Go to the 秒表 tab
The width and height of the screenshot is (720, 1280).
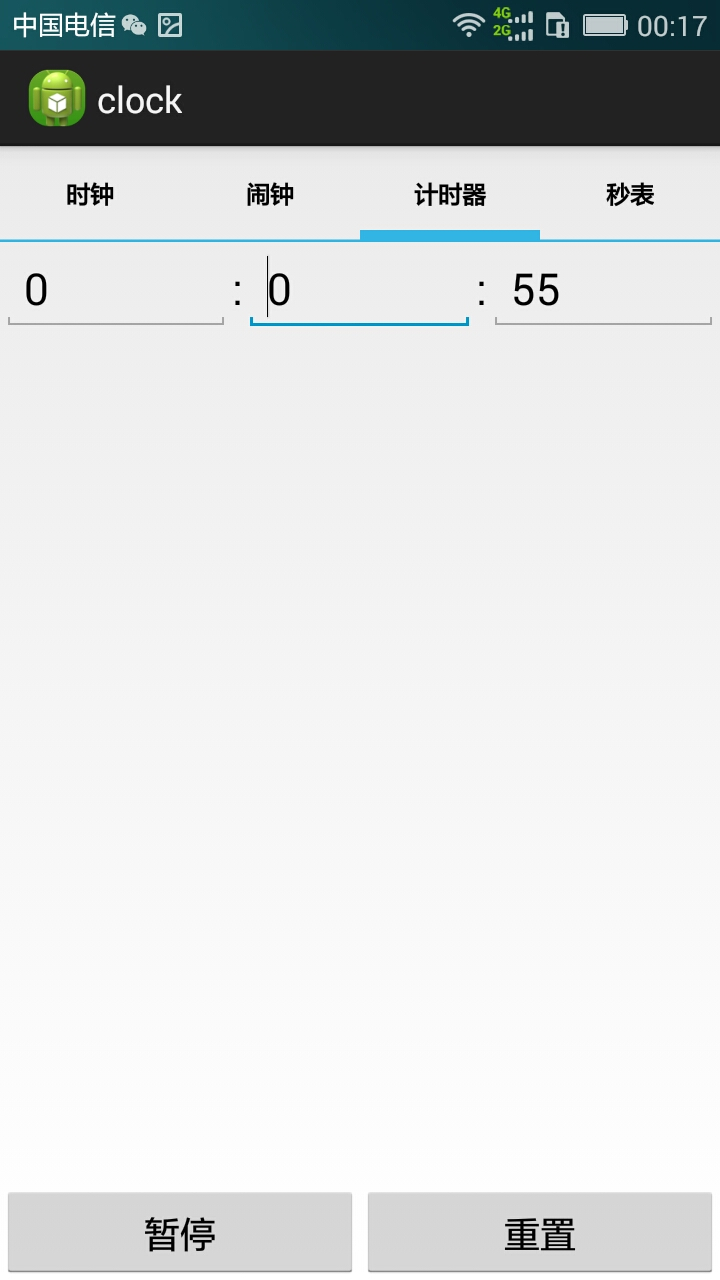coord(630,194)
